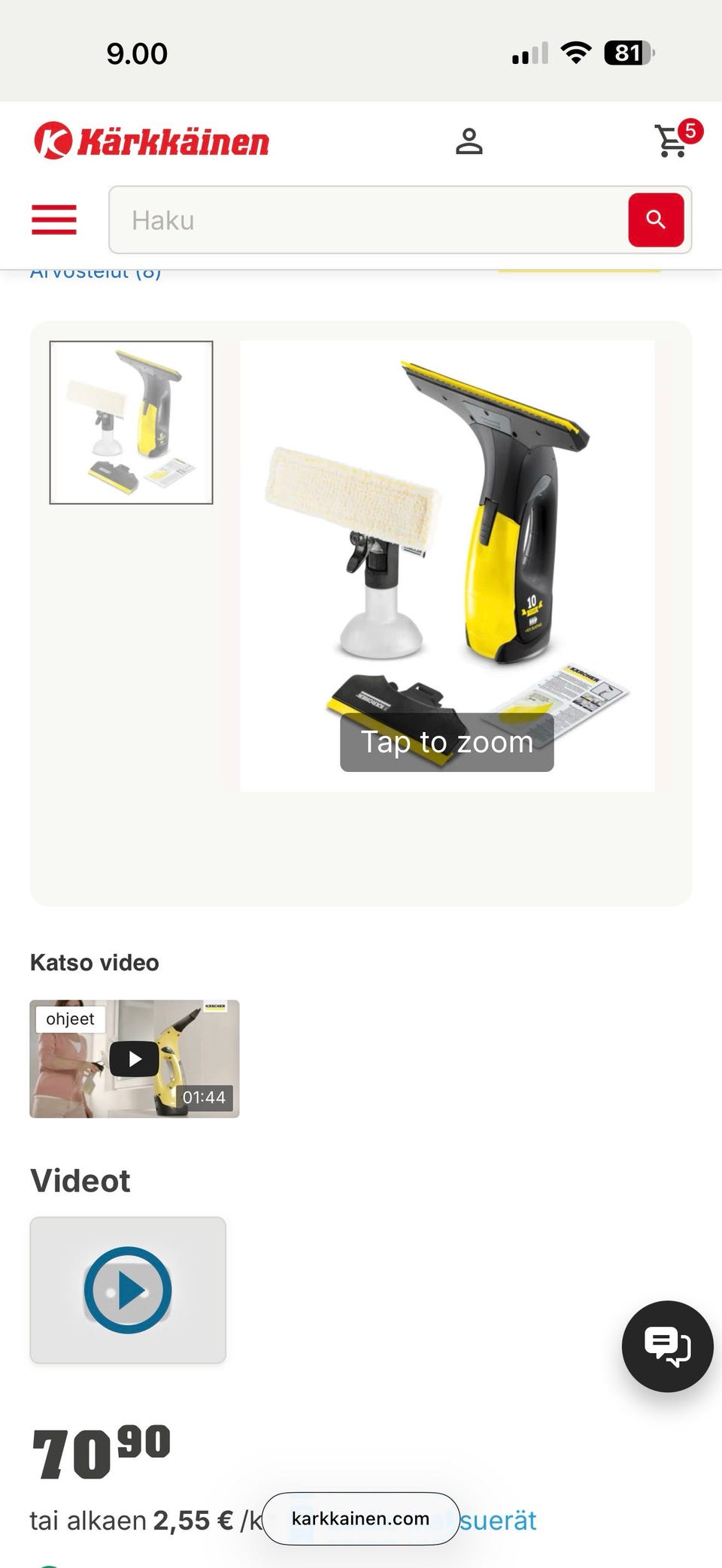Open the Arvostelut reviews link
The height and width of the screenshot is (1568, 722).
coord(96,274)
